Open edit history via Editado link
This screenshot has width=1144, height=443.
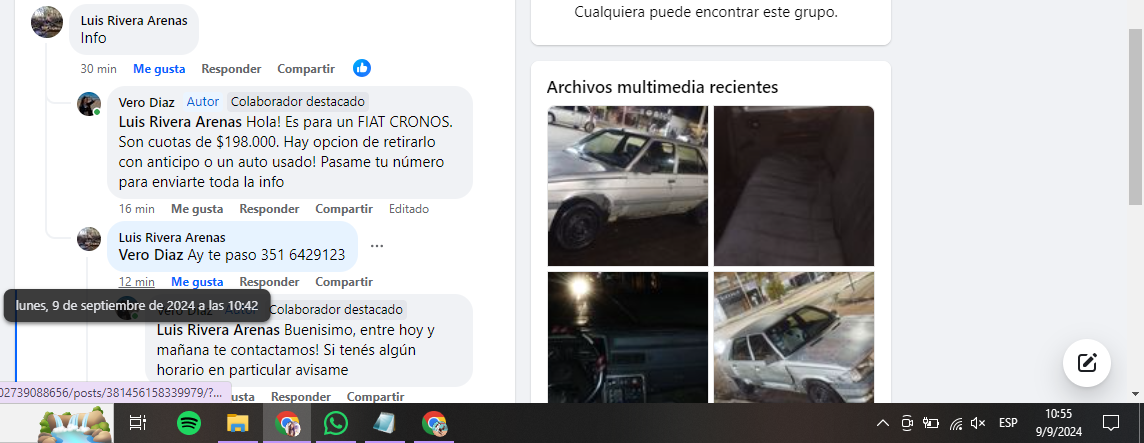click(409, 209)
